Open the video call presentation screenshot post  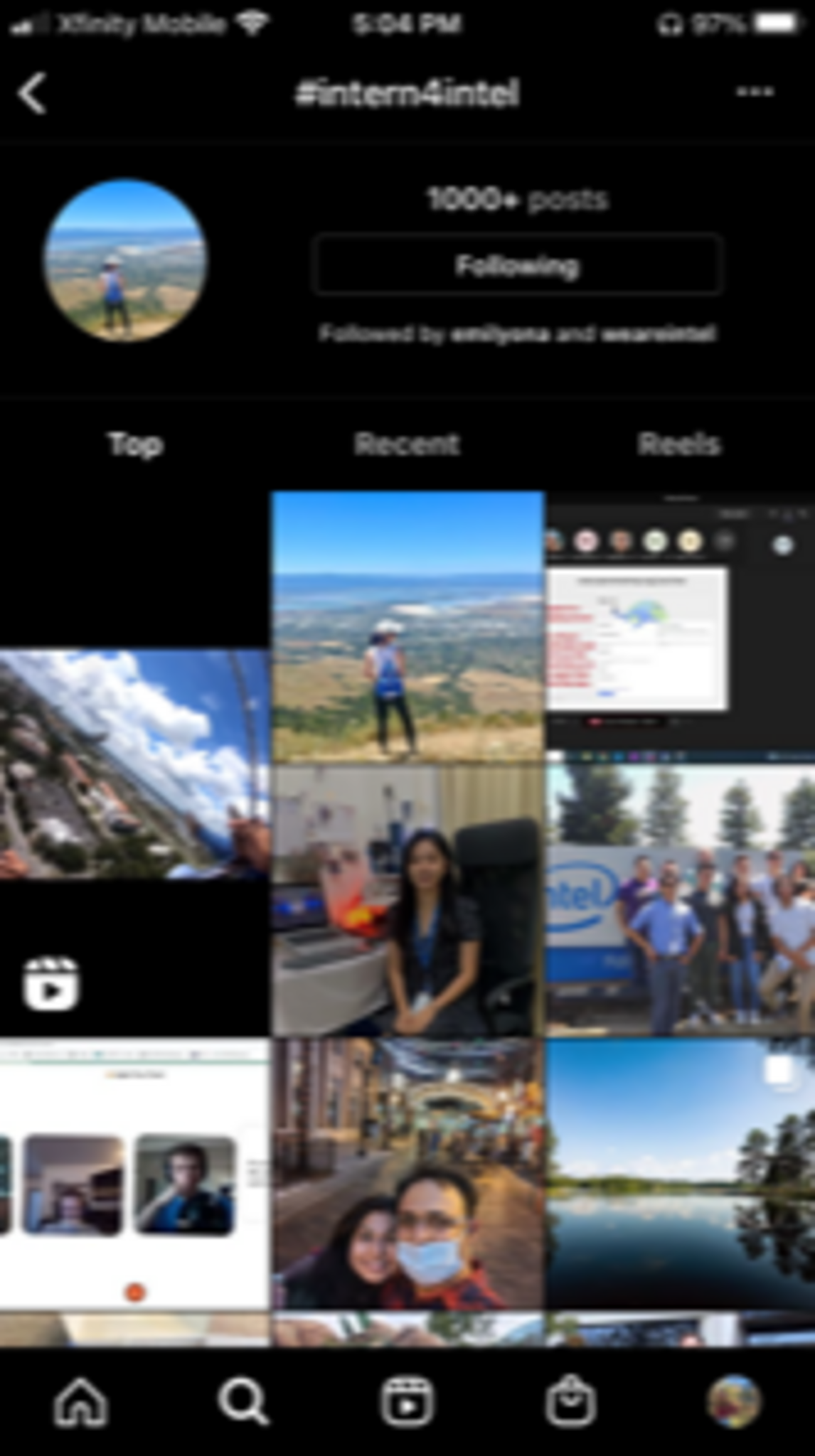pos(680,626)
